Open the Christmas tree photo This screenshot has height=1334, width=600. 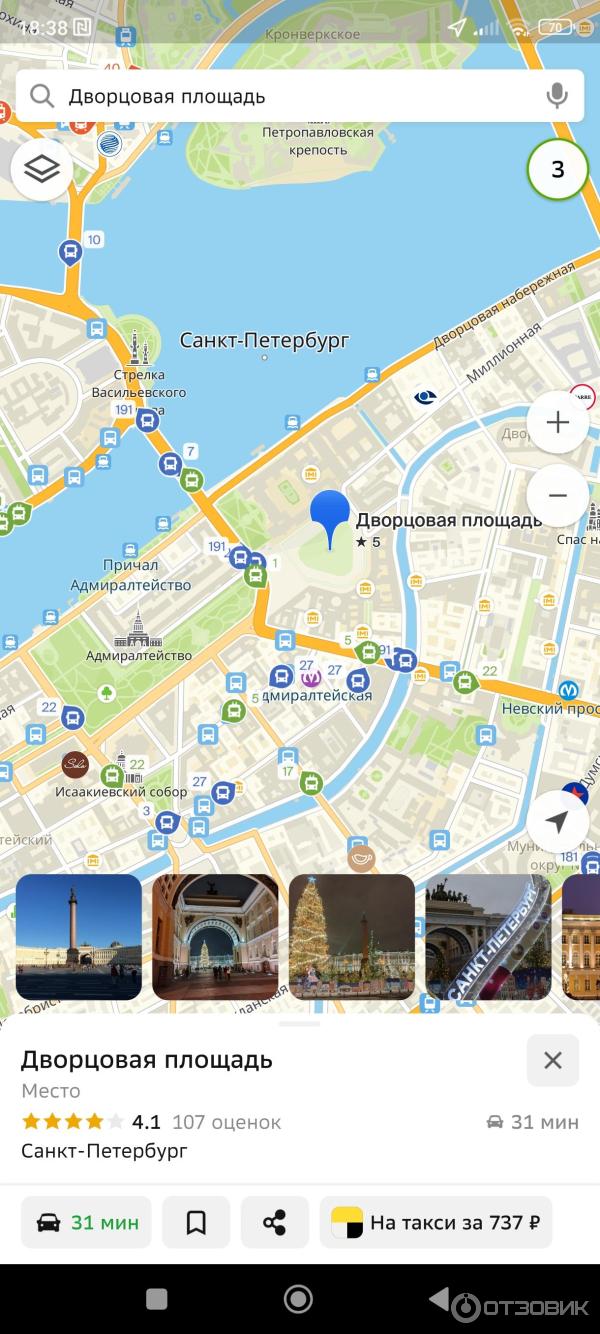352,937
